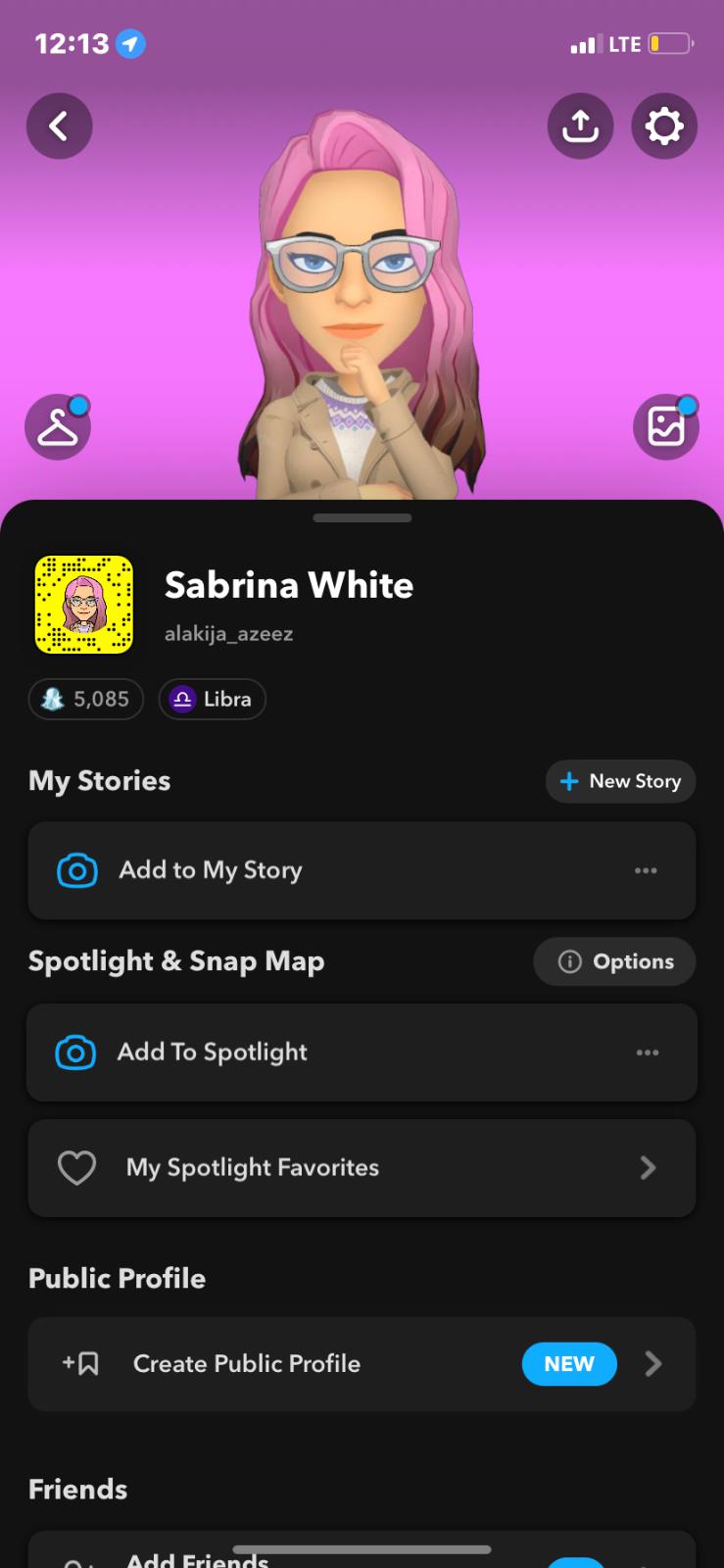Change Bitmoji outfit with hanger icon
This screenshot has height=1568, width=724.
coord(58,427)
